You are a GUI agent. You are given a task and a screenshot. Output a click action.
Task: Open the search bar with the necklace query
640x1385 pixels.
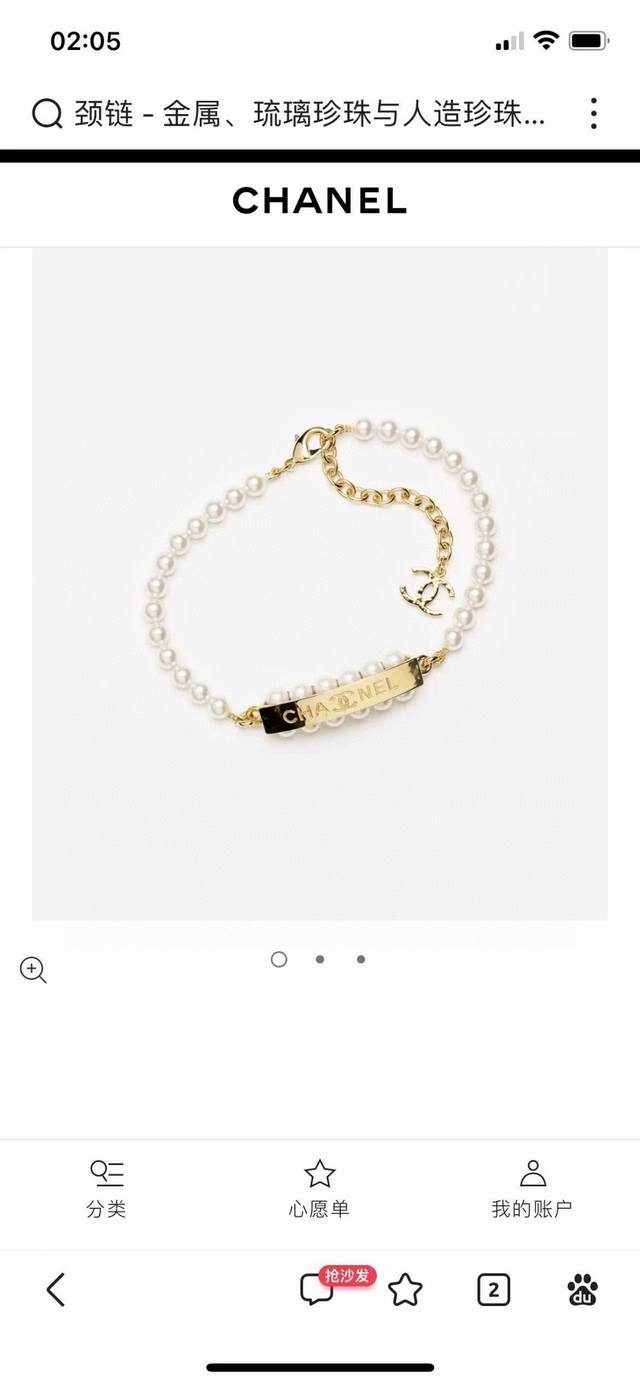[x=290, y=114]
